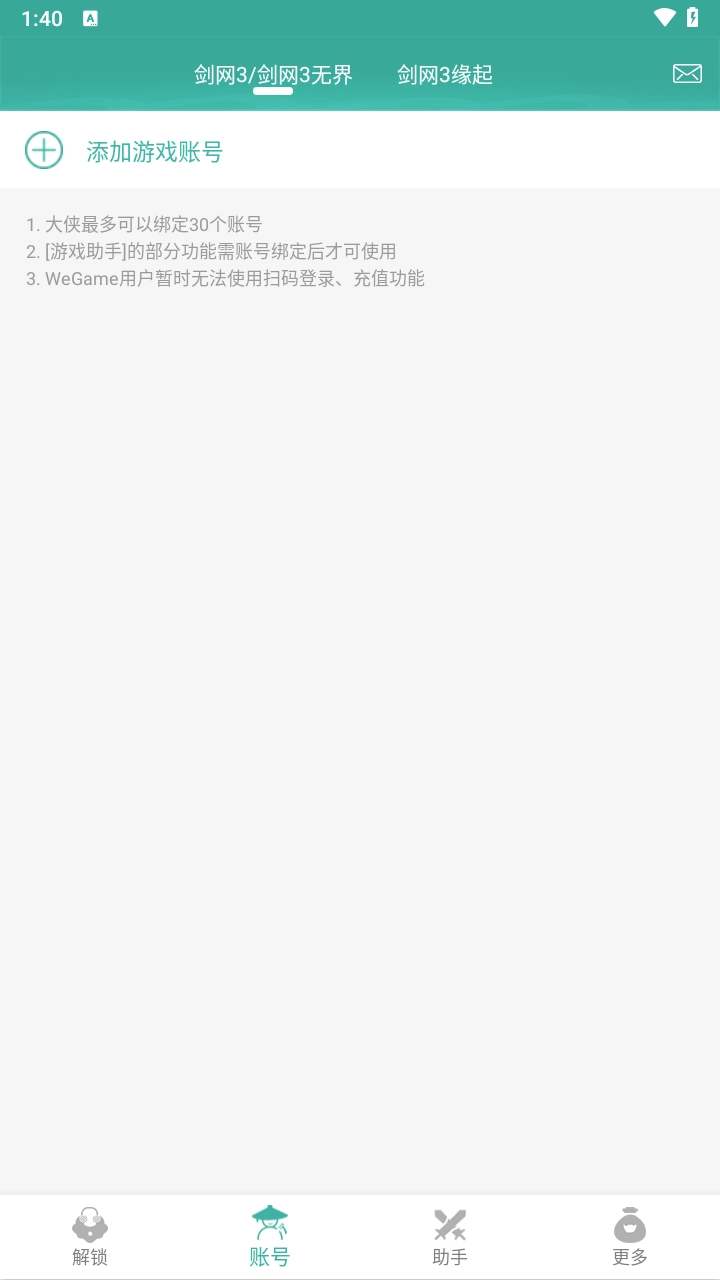Select the 剑网3/剑网3无界 tab
The width and height of the screenshot is (720, 1280).
pyautogui.click(x=273, y=75)
